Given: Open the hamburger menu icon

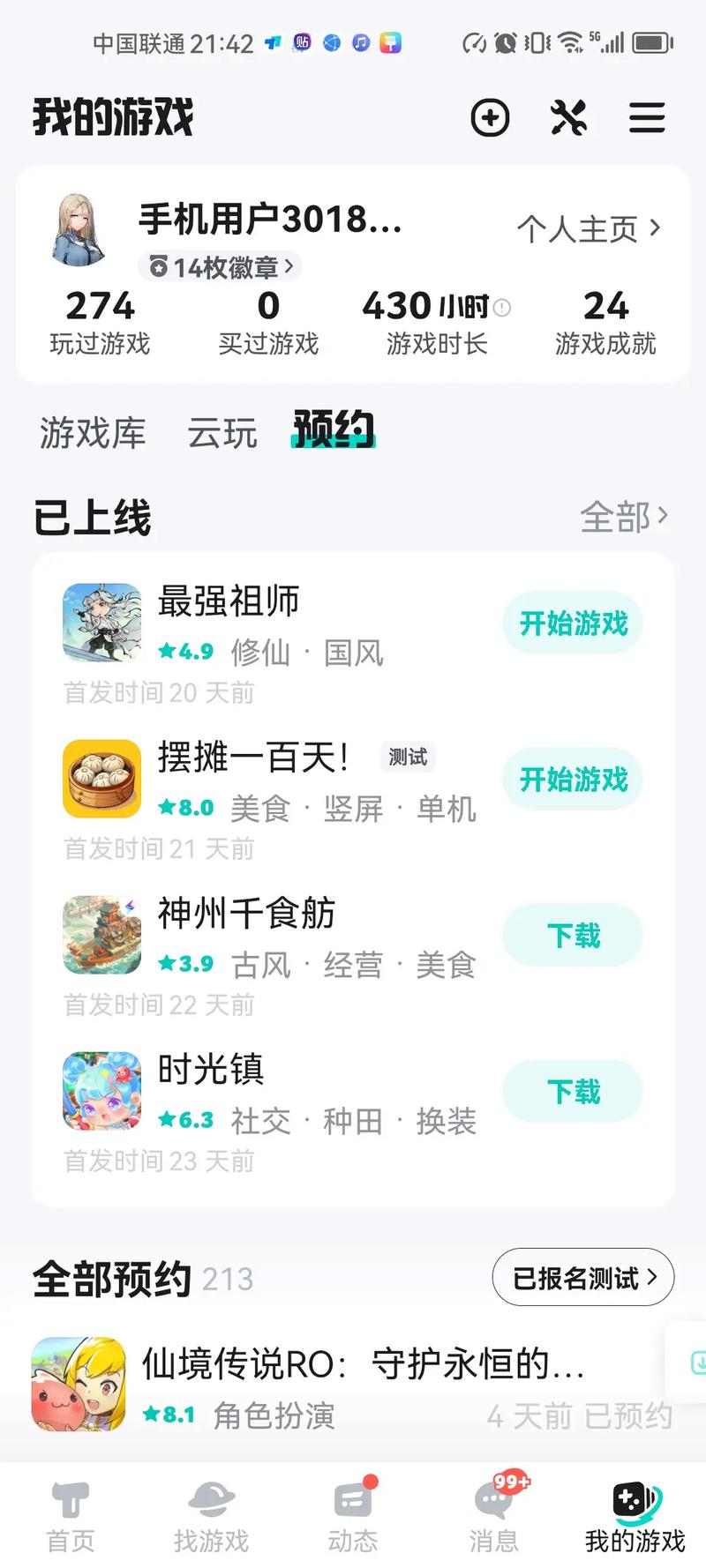Looking at the screenshot, I should pos(647,117).
